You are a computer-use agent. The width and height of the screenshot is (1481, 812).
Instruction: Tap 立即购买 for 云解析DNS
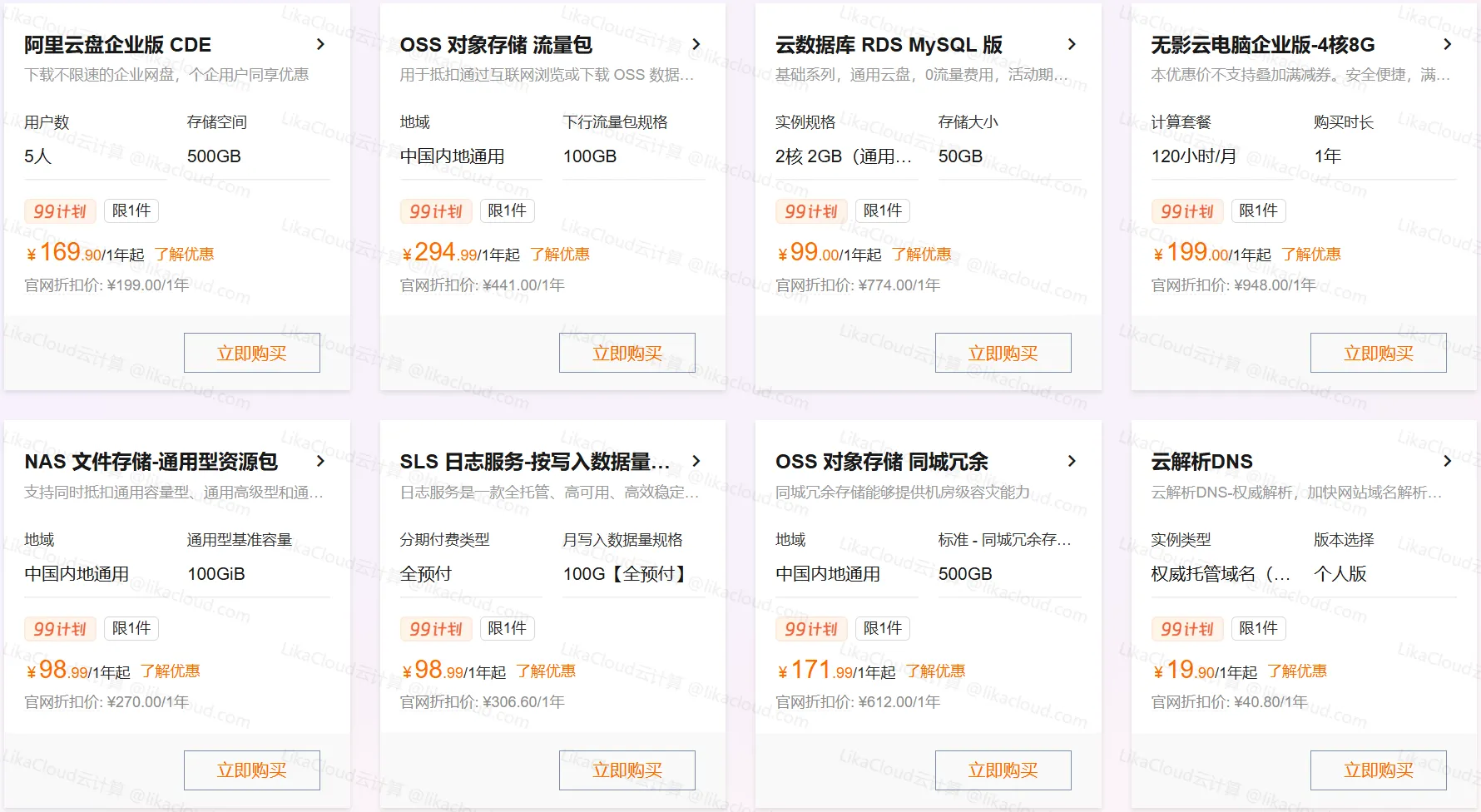coord(1378,770)
